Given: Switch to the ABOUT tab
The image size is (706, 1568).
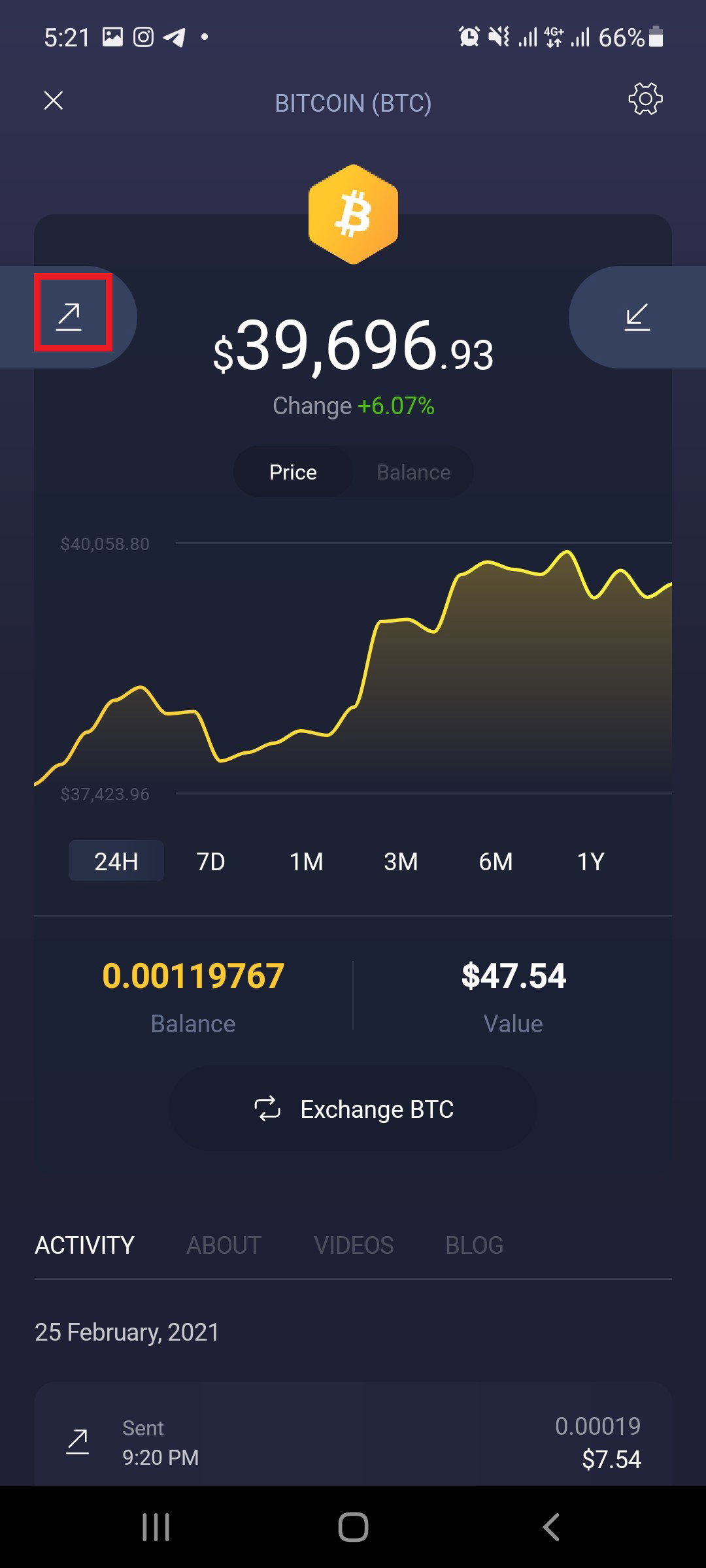Looking at the screenshot, I should (x=224, y=1245).
